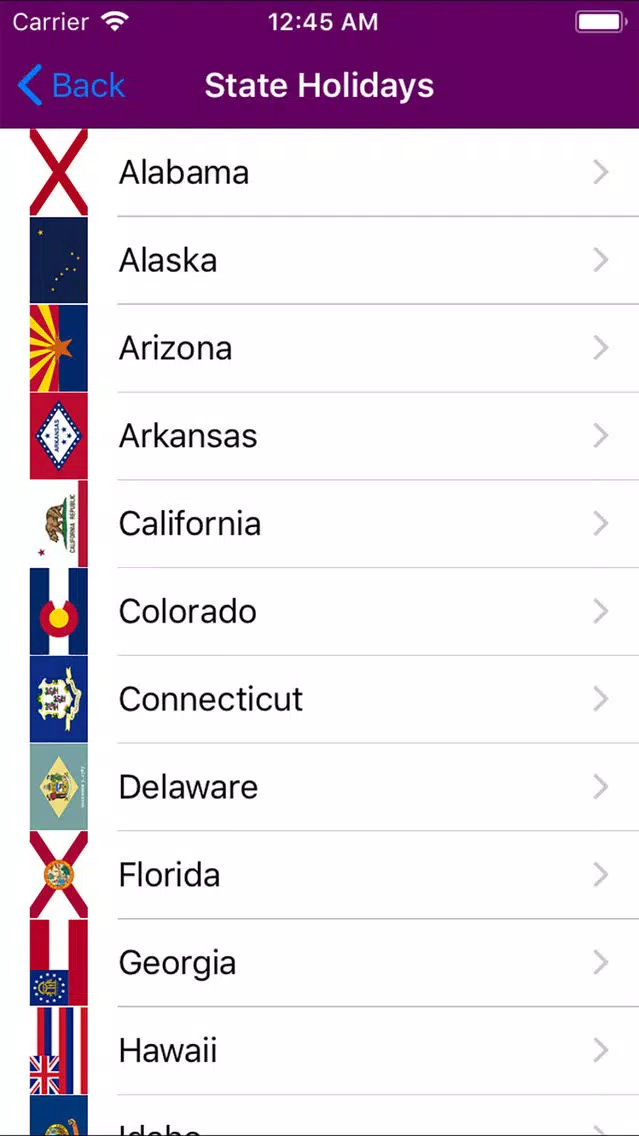Choose California from the list
The width and height of the screenshot is (639, 1136).
[320, 524]
